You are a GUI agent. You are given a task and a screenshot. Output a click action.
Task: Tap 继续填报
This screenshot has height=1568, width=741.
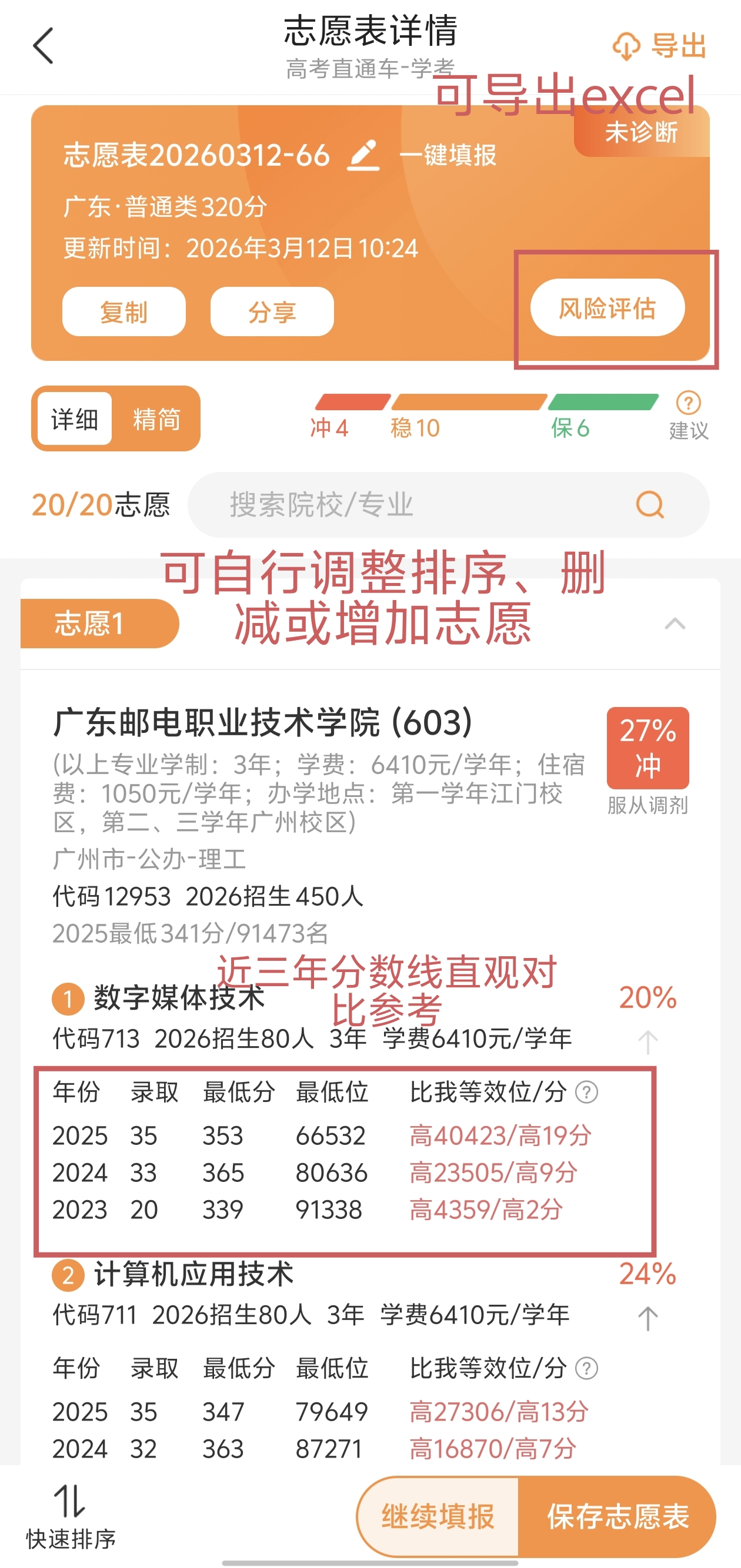[x=438, y=1516]
